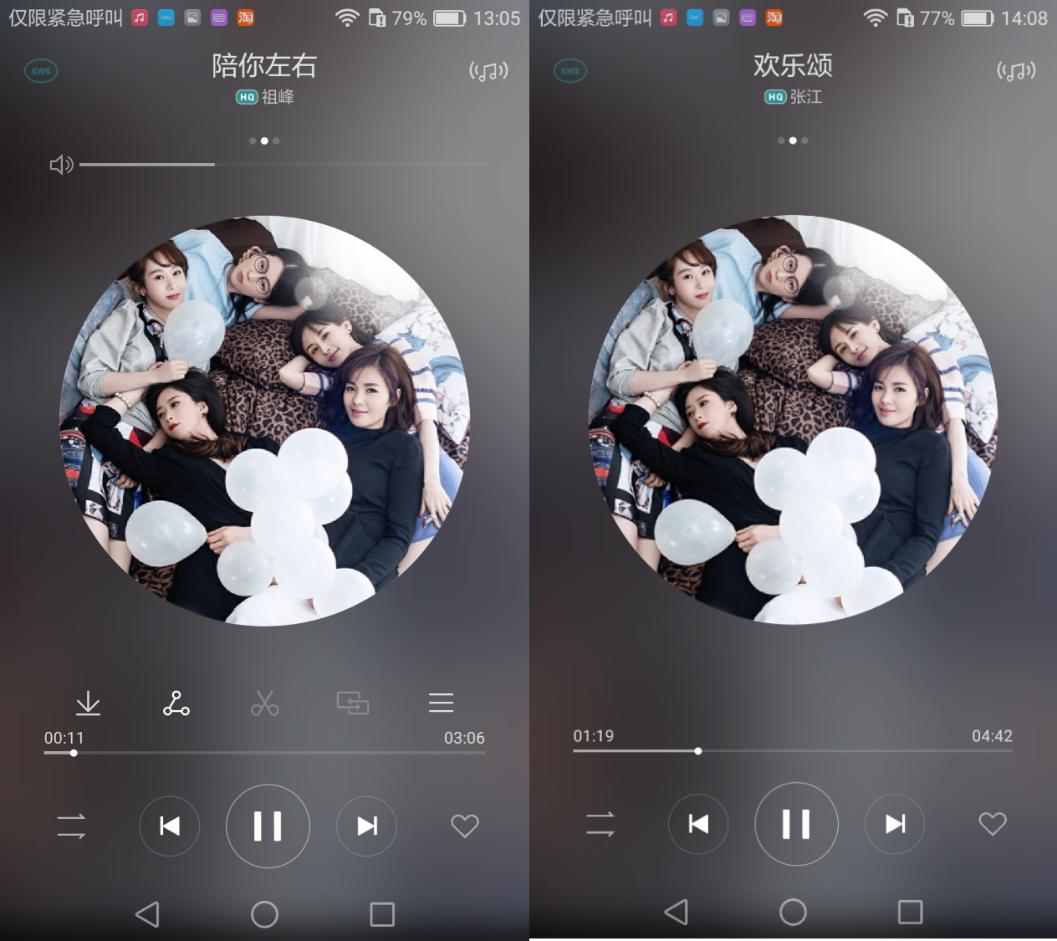Open audio output icon beside 陪你左右 title
The image size is (1057, 941).
(488, 71)
